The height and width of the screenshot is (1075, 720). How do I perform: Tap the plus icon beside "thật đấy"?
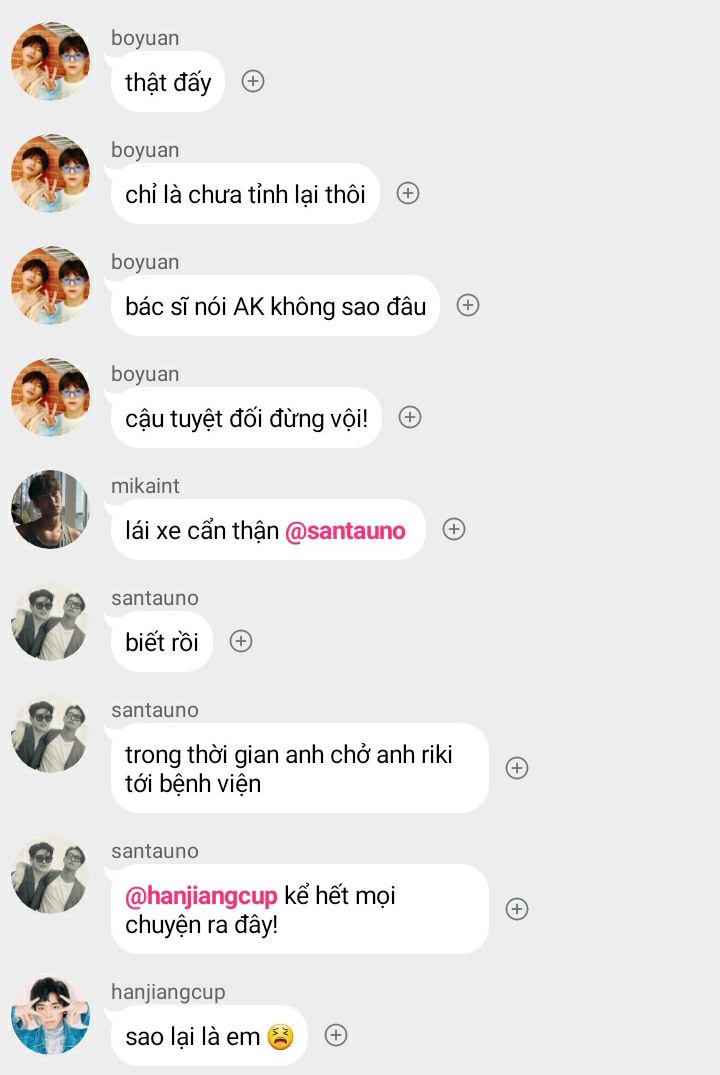[x=253, y=81]
